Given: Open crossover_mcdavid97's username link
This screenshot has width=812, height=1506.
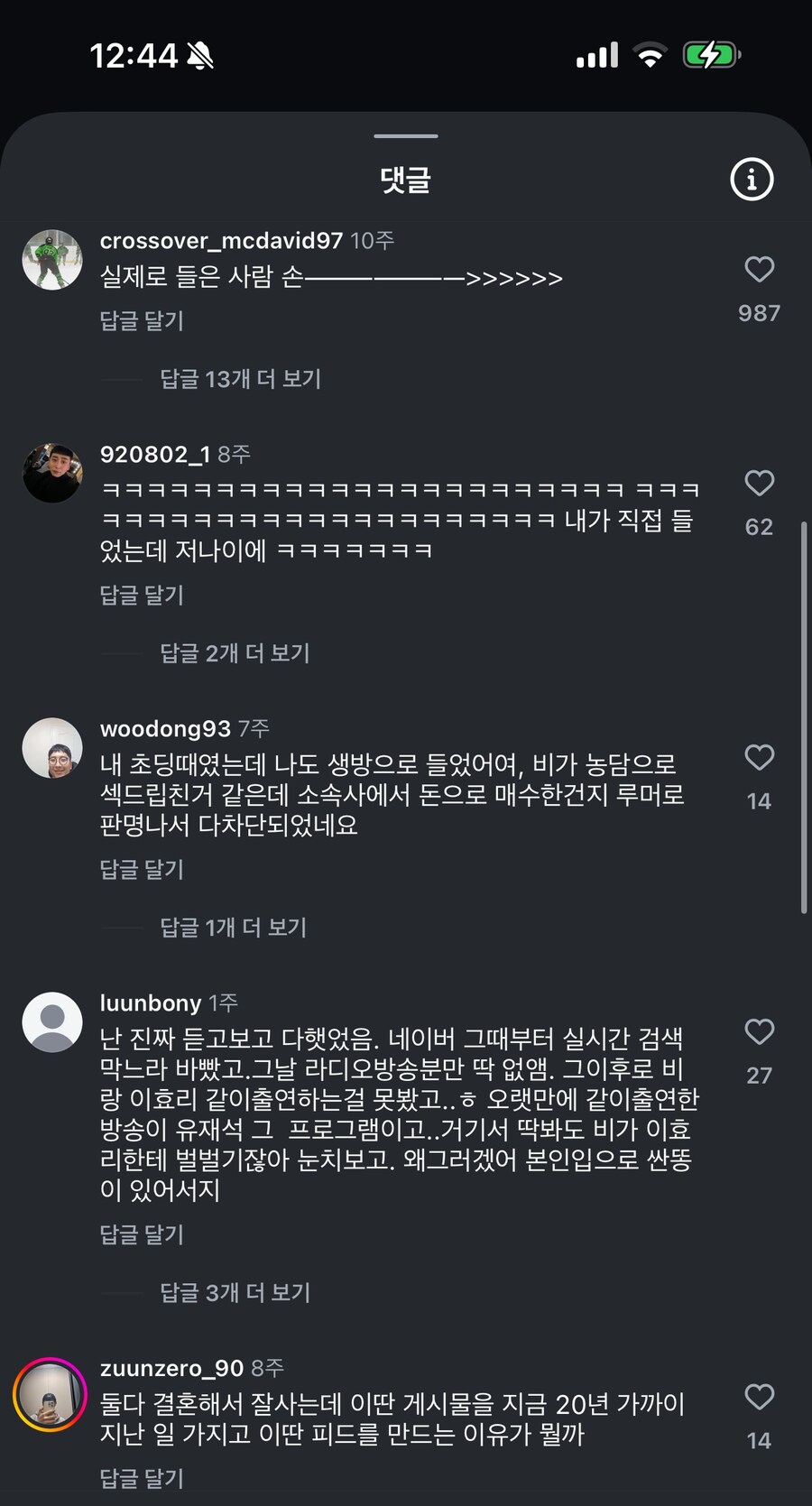Looking at the screenshot, I should [219, 241].
